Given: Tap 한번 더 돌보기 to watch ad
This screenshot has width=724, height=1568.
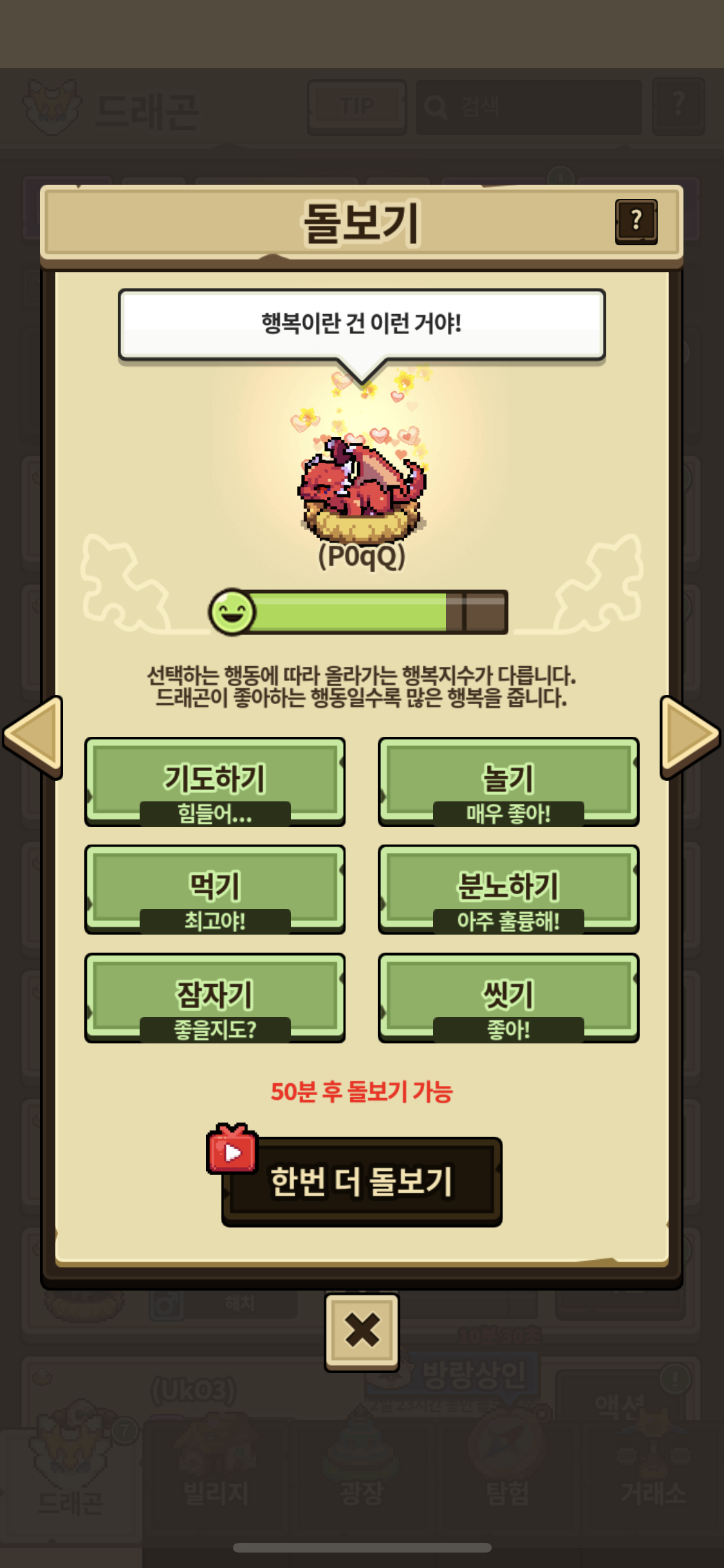Looking at the screenshot, I should pyautogui.click(x=362, y=1182).
